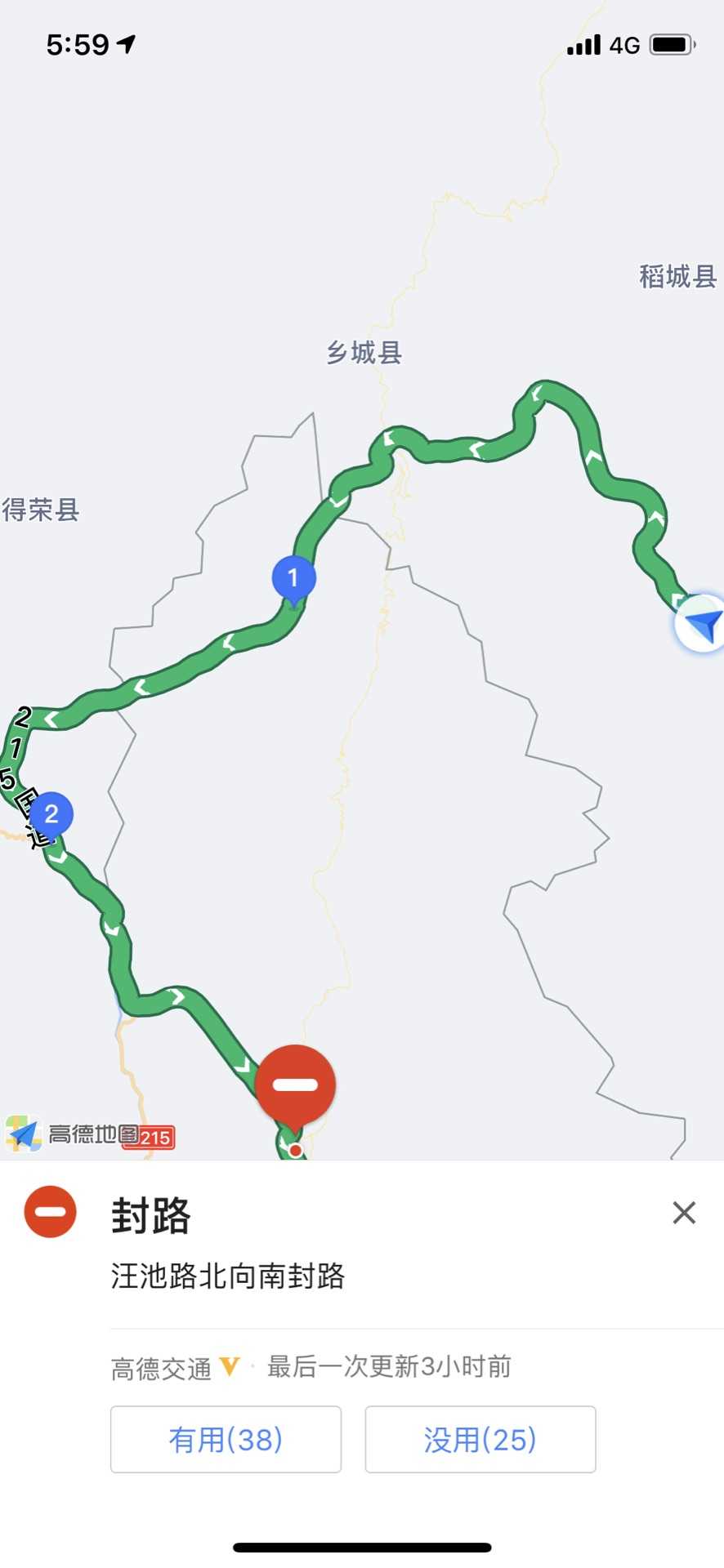724x1568 pixels.
Task: Tap the current location arrow marker
Action: [699, 625]
